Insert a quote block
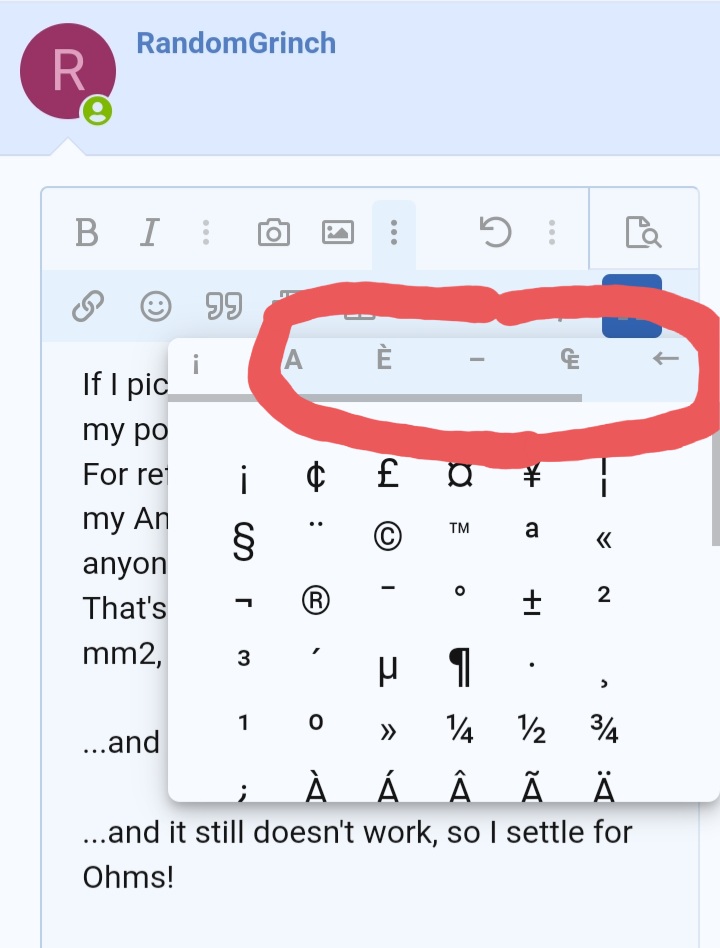Screen dimensions: 720x948 click(224, 306)
